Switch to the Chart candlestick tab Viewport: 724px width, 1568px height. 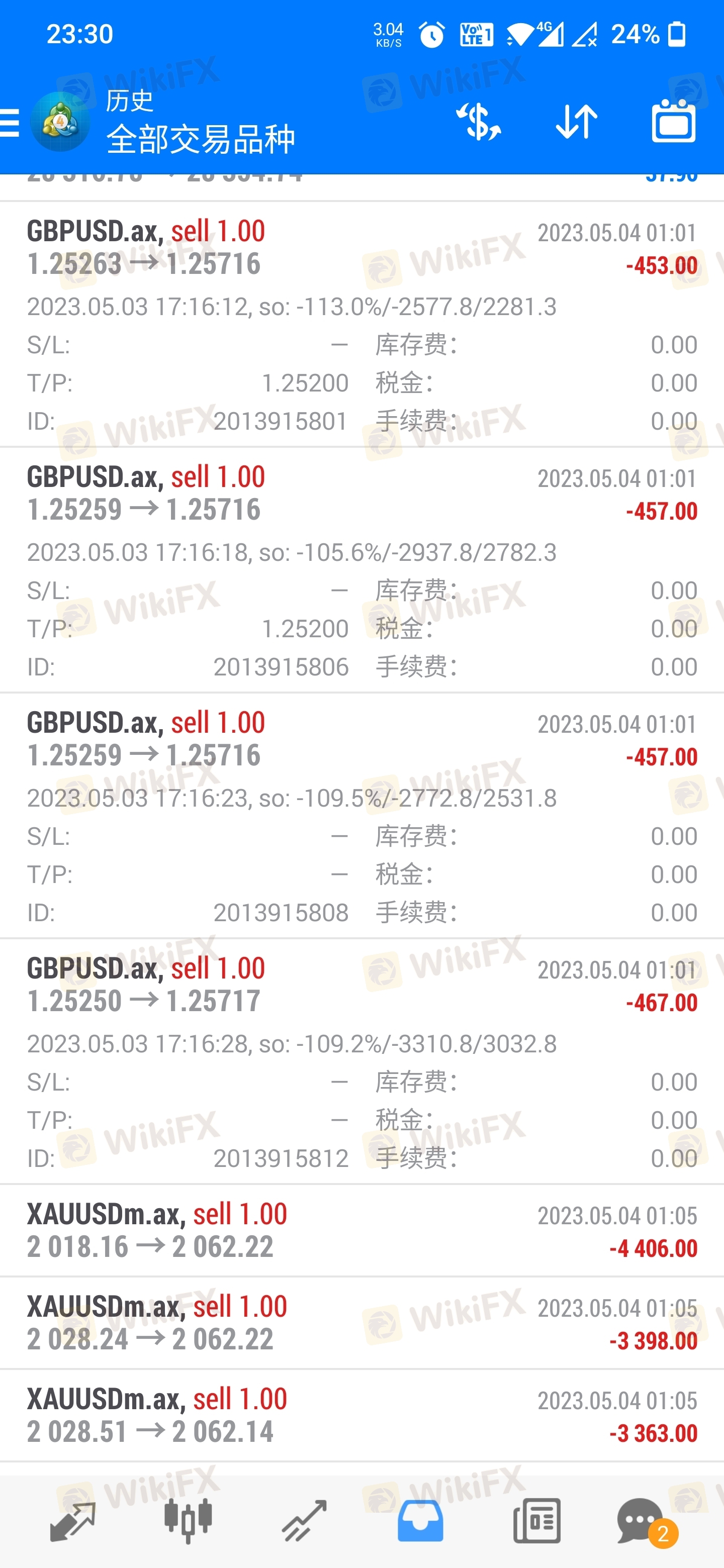[188, 1521]
